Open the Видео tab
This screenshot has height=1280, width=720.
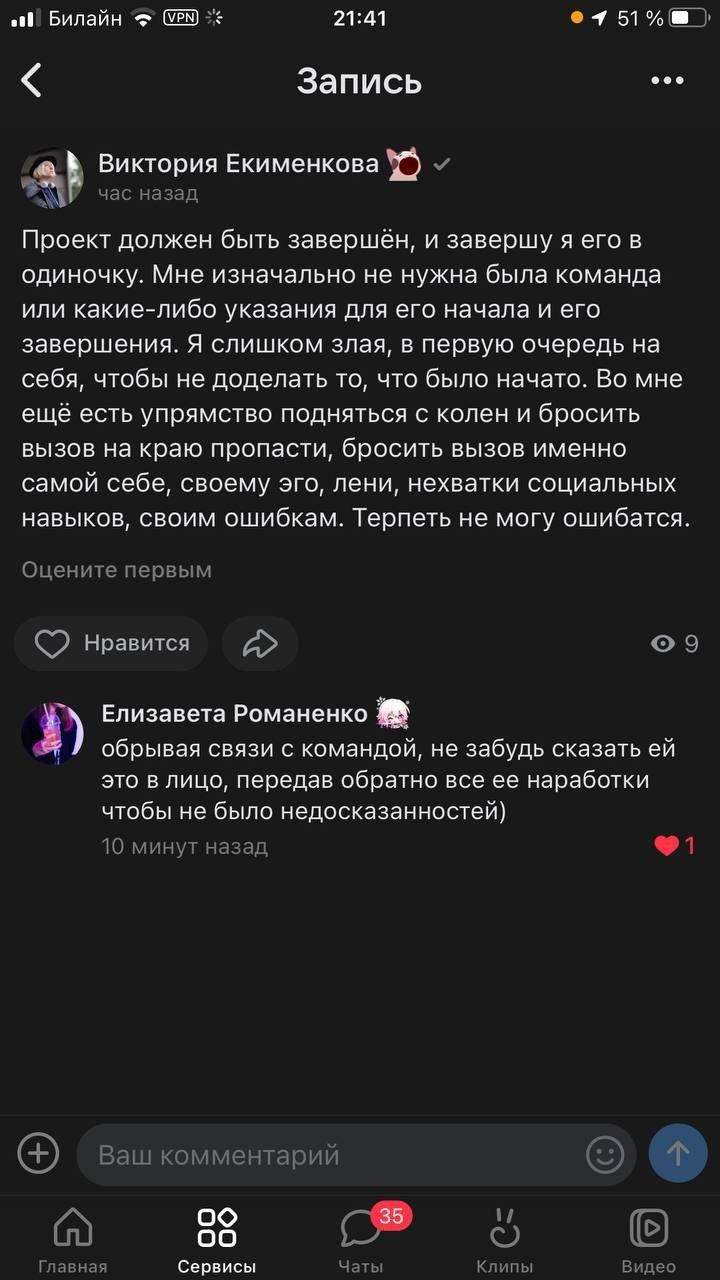[648, 1240]
